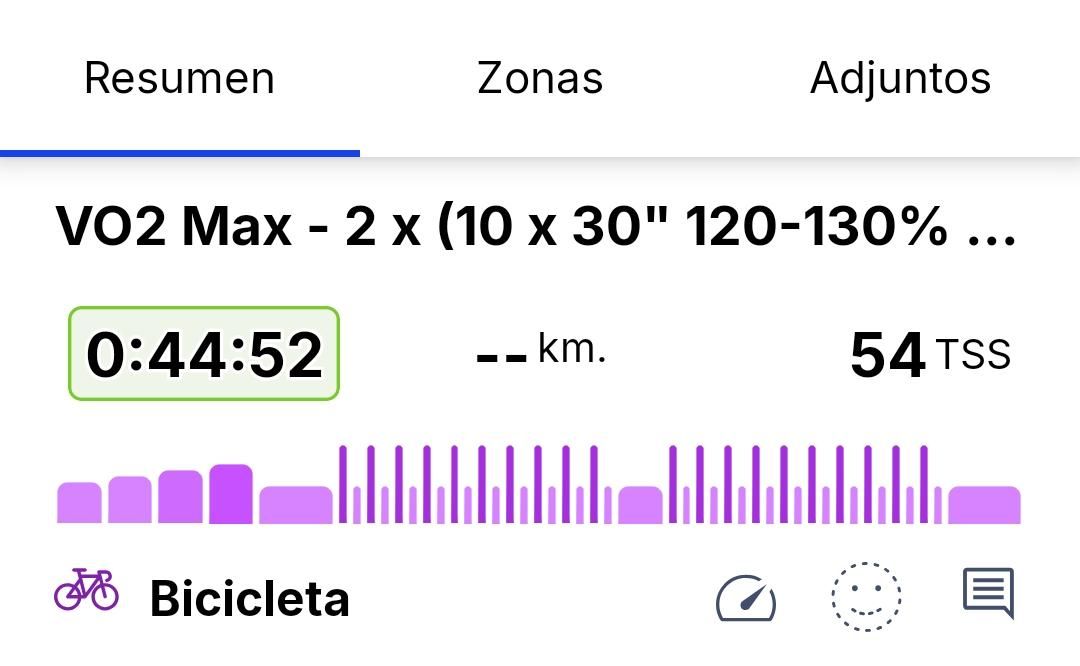Open the Adjuntos tab
The width and height of the screenshot is (1080, 666).
(x=900, y=78)
